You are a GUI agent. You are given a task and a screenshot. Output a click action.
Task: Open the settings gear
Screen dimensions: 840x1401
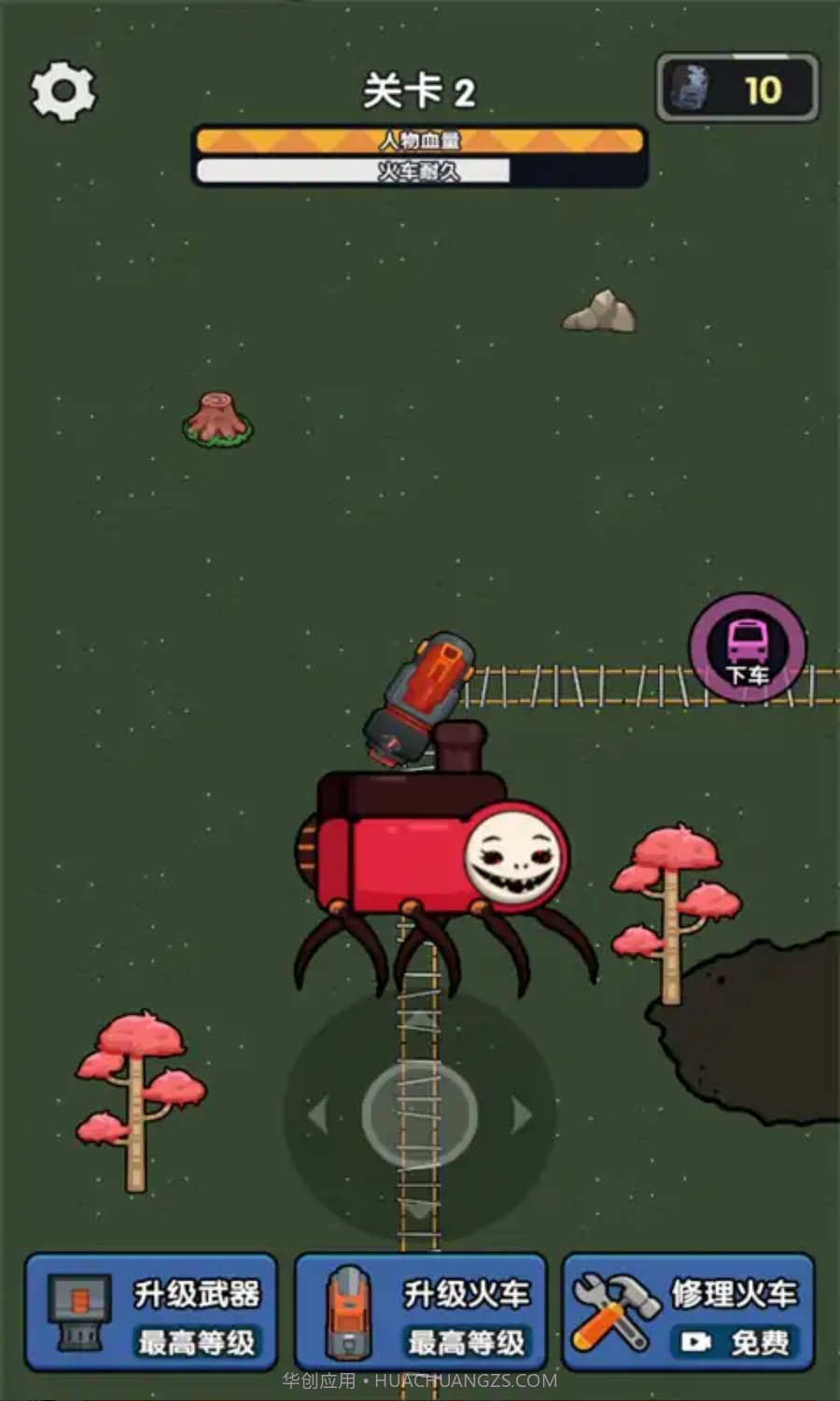pyautogui.click(x=63, y=91)
